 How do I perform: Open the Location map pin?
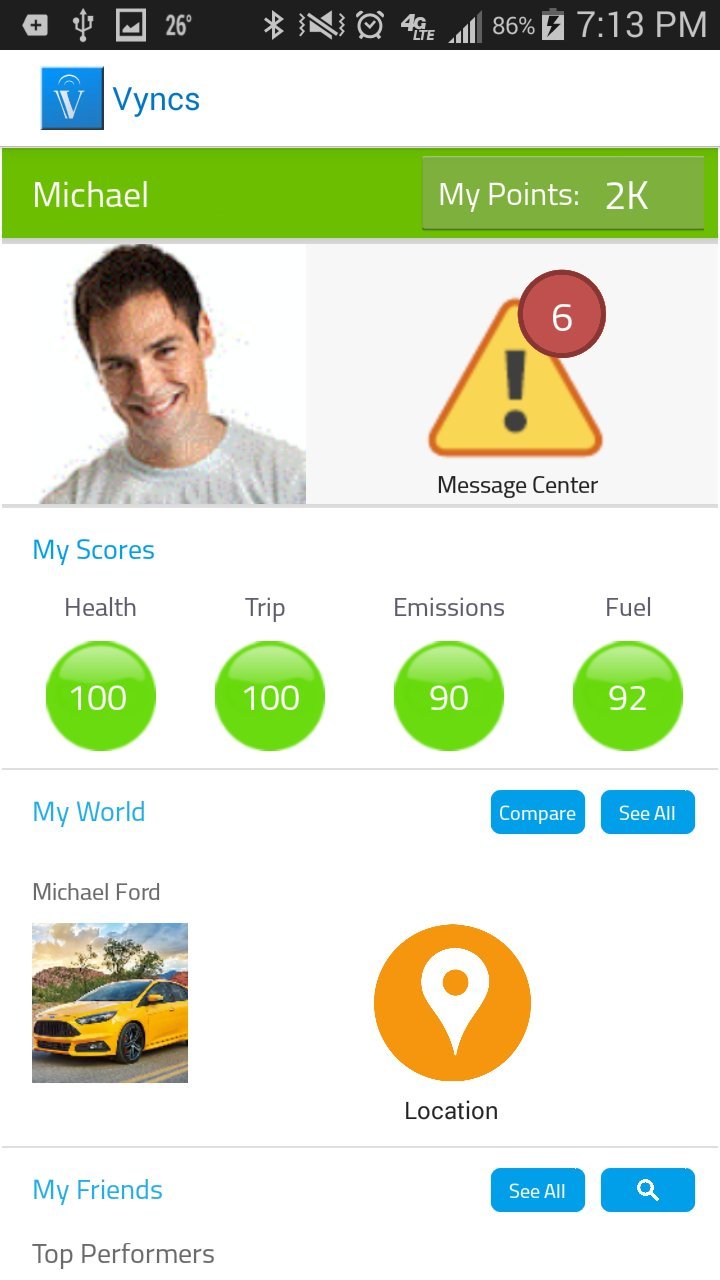click(x=452, y=1003)
